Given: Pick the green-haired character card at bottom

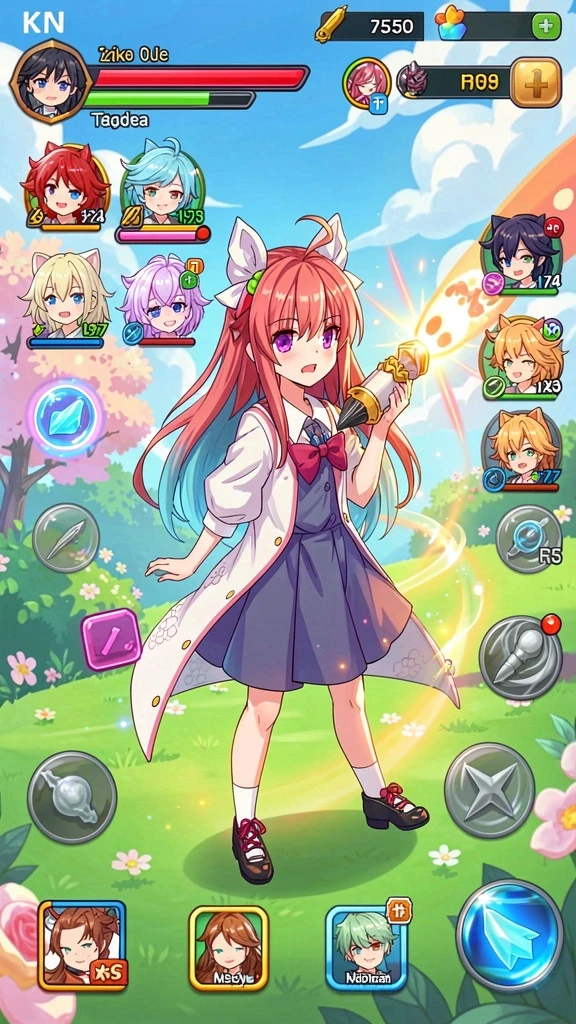Looking at the screenshot, I should tap(366, 947).
